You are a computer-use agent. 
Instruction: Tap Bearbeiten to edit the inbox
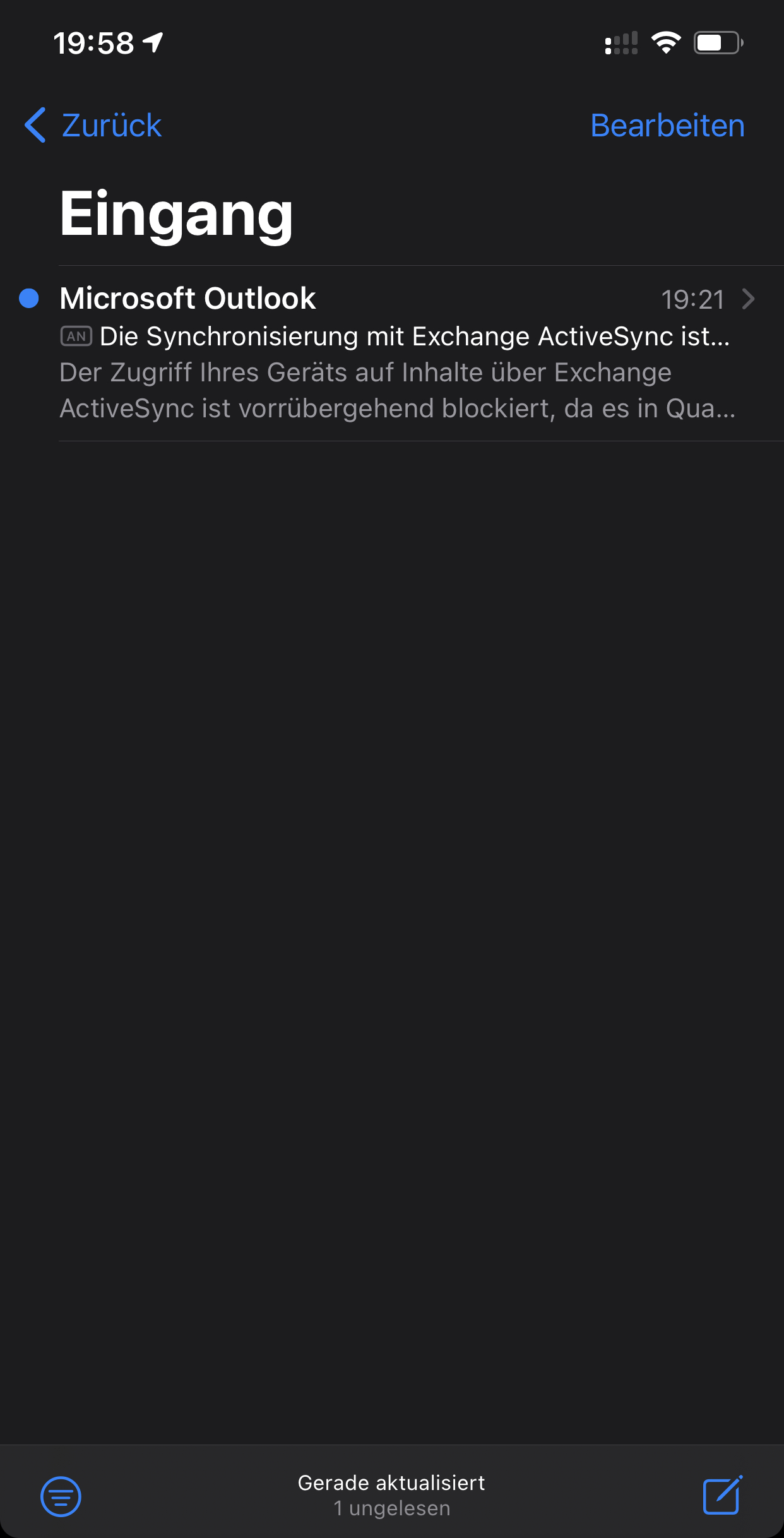[667, 125]
